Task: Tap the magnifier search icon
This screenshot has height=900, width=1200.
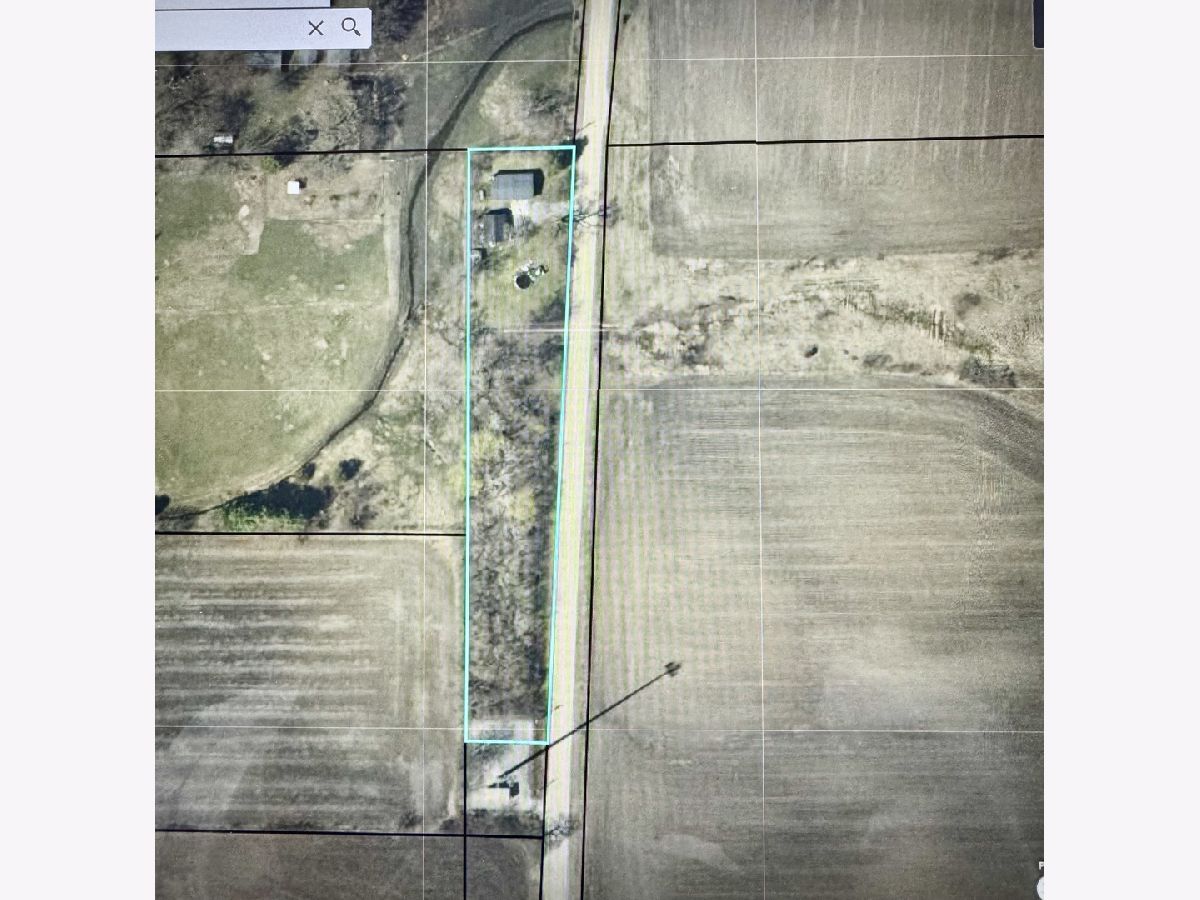Action: tap(351, 27)
